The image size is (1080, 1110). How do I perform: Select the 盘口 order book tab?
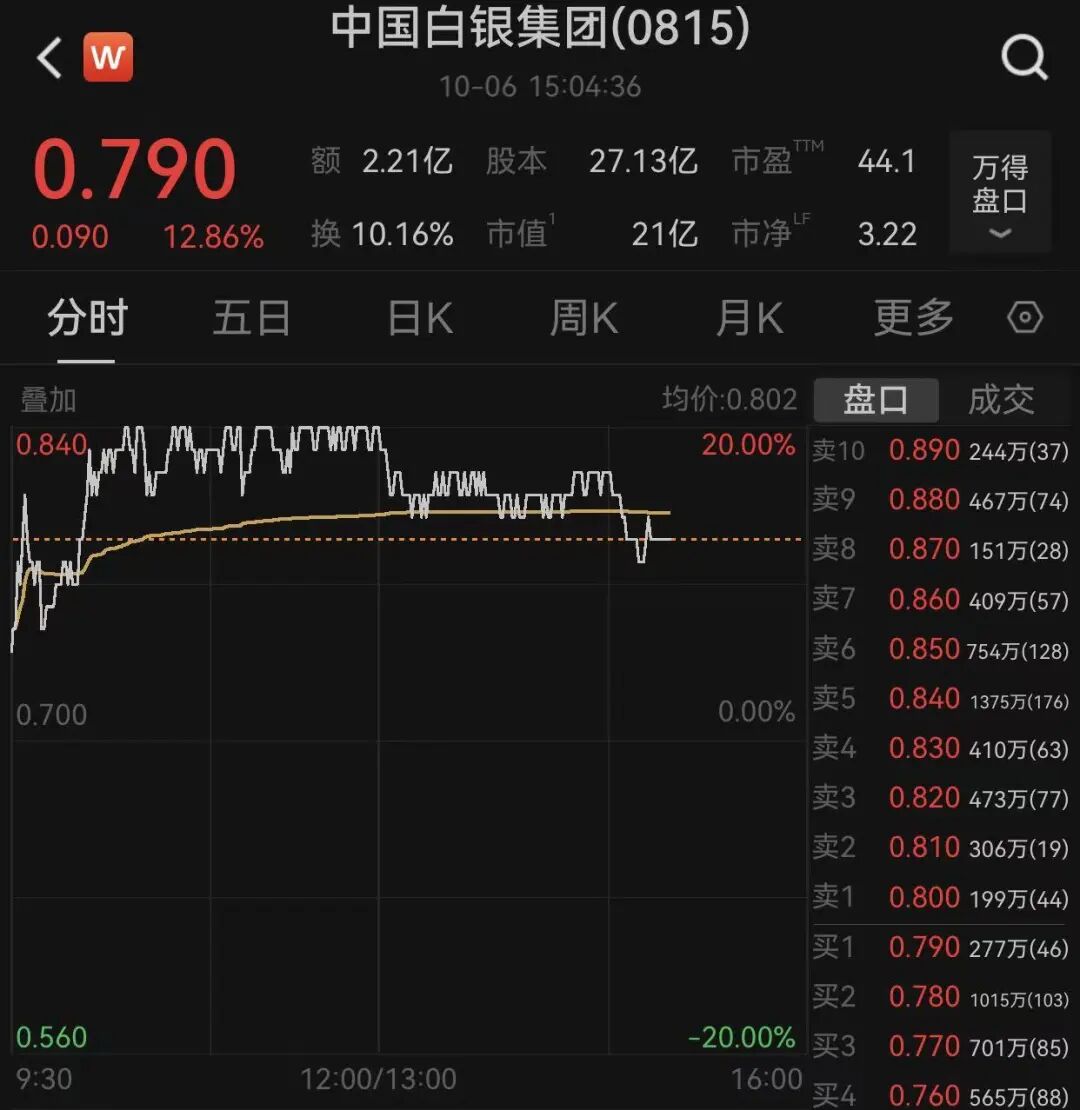click(x=876, y=400)
